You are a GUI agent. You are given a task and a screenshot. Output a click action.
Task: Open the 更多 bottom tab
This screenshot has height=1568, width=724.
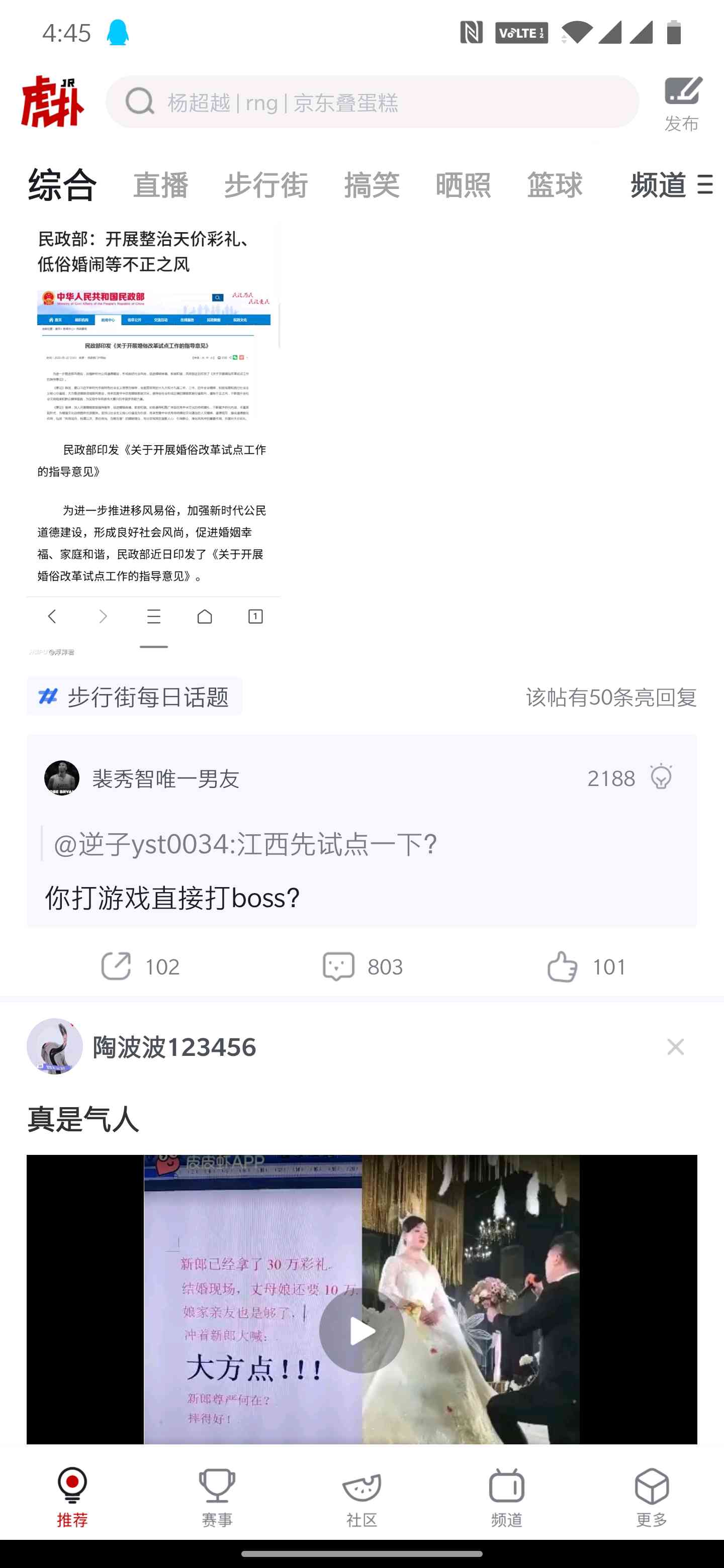coord(652,1497)
